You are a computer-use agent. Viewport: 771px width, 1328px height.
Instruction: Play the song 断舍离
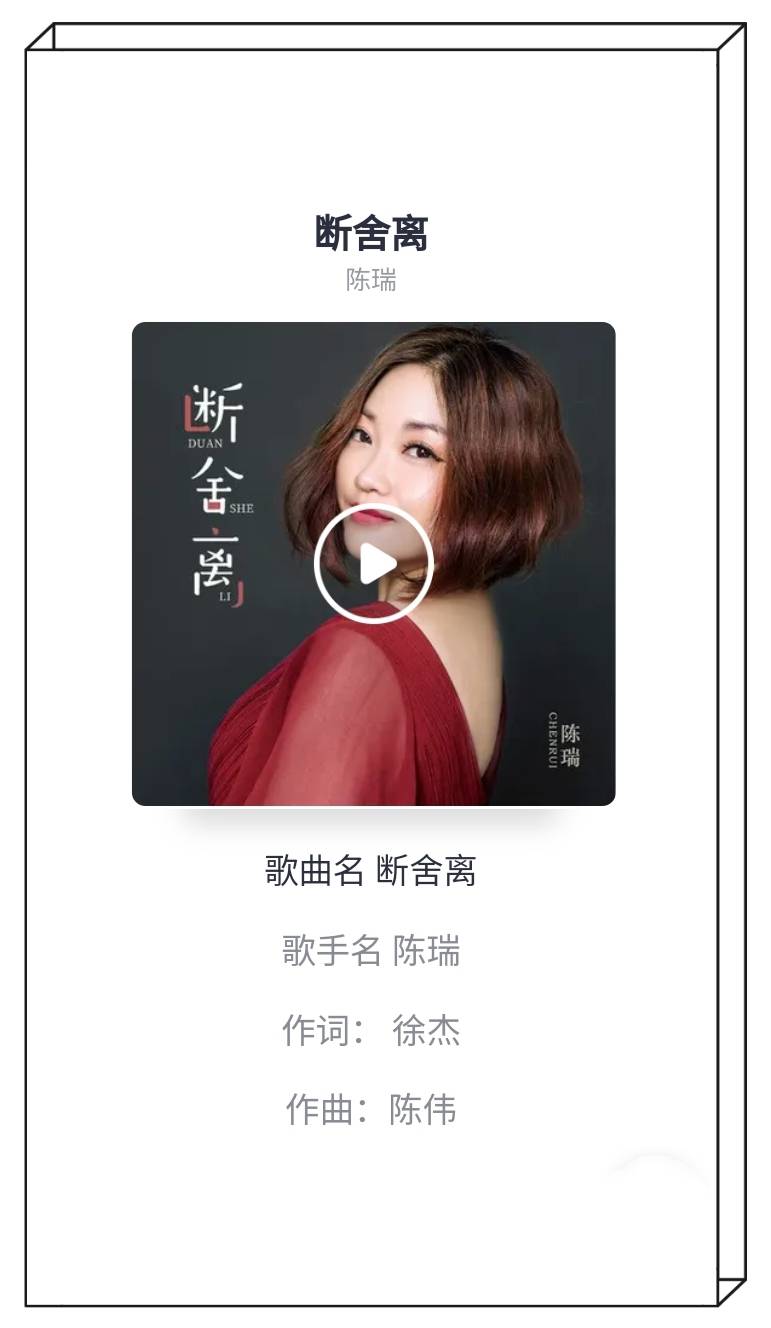coord(373,564)
